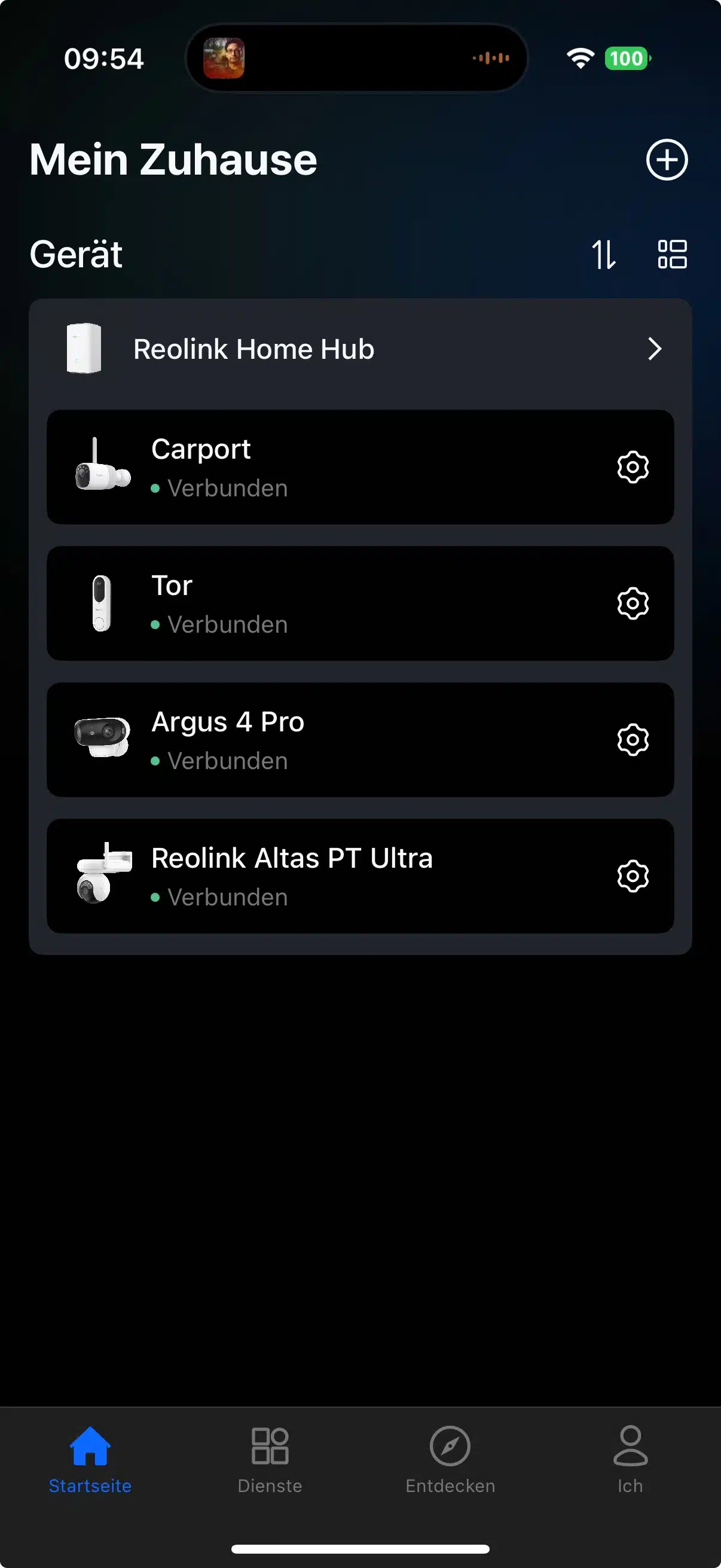Switch to the Dienste tab

[270, 1460]
